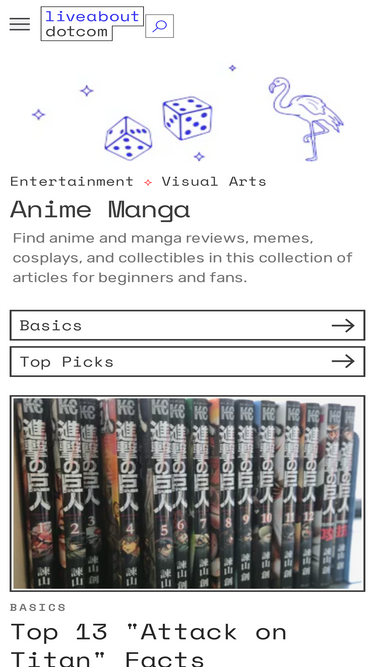Tap the liveabout dotcom logo
This screenshot has width=375, height=667.
pyautogui.click(x=92, y=24)
